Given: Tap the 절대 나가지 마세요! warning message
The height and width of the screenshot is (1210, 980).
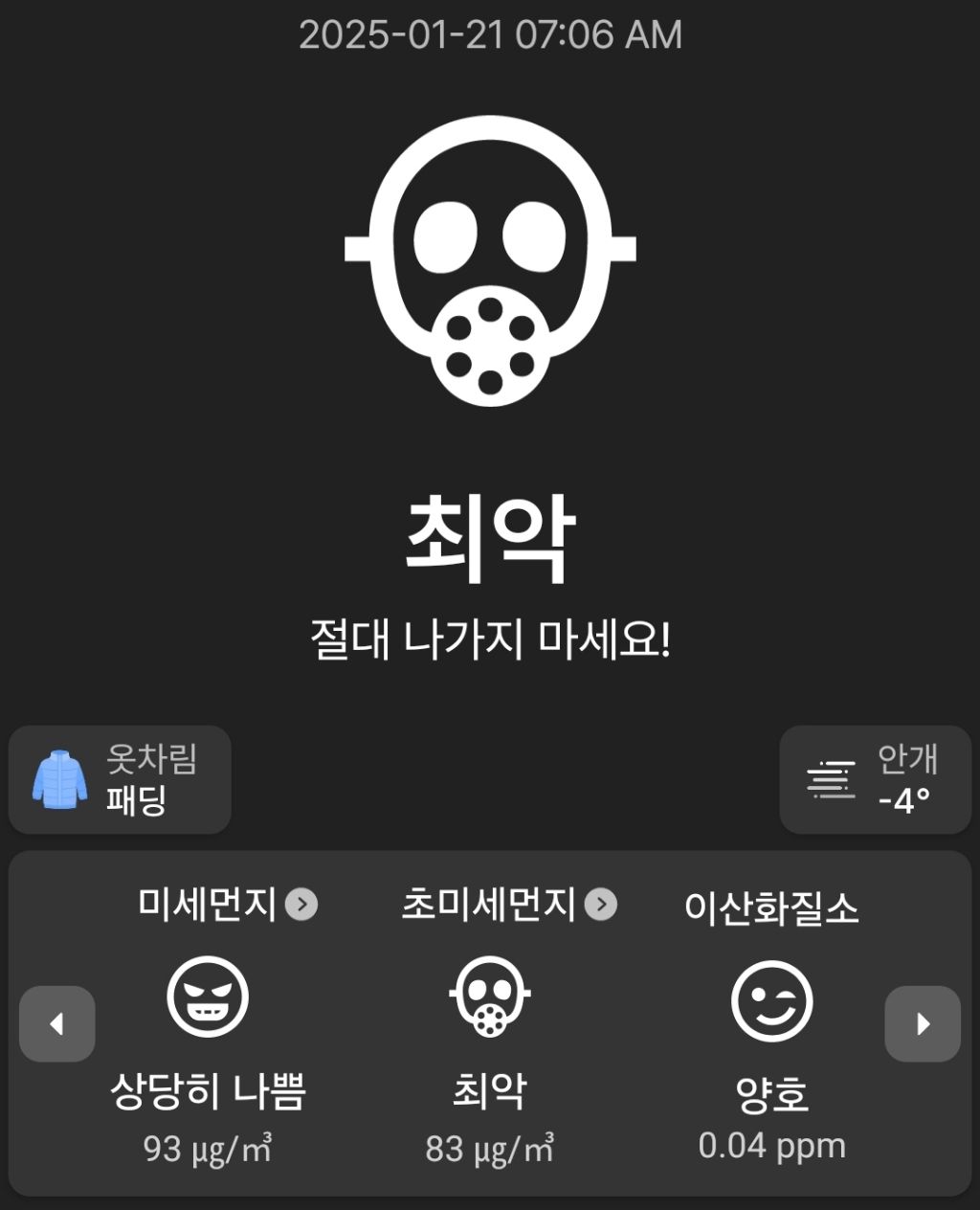Looking at the screenshot, I should coord(490,635).
